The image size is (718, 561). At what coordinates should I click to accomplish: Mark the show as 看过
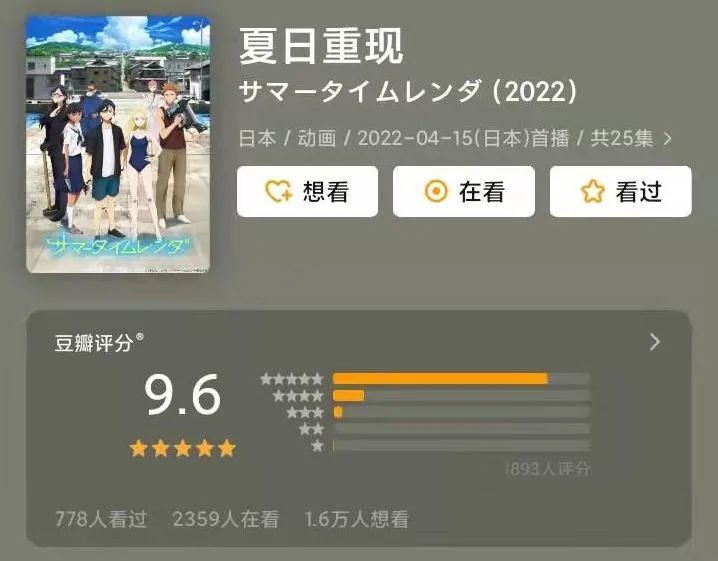(x=620, y=192)
